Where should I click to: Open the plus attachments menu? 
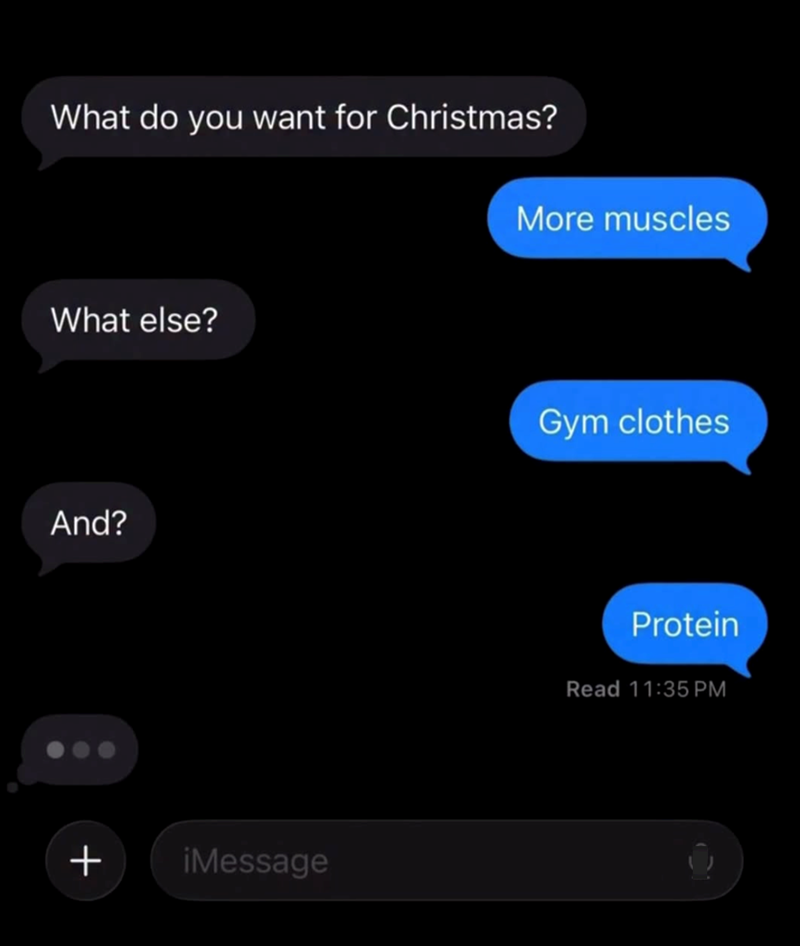coord(86,859)
